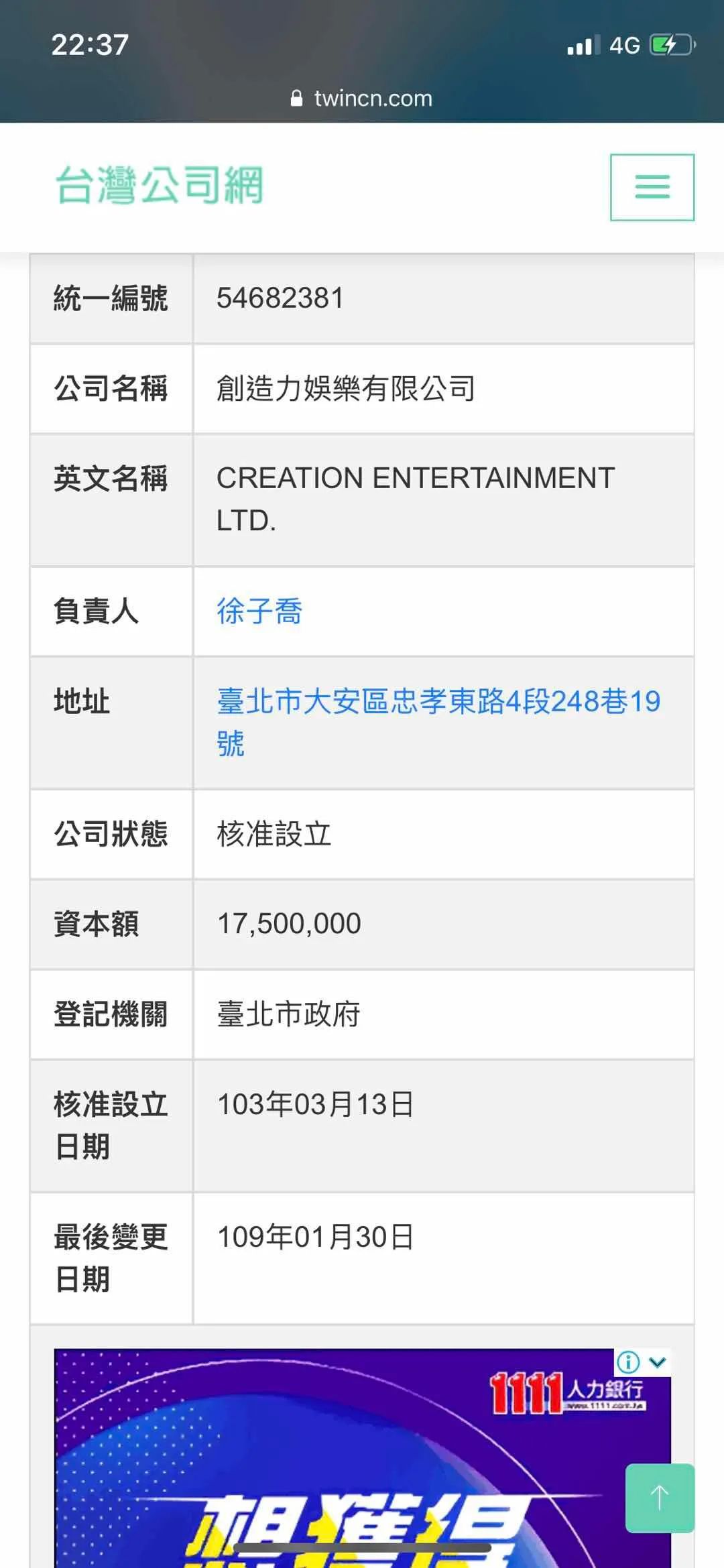This screenshot has width=724, height=1568.
Task: Tap the scroll-to-top arrow button
Action: [660, 1498]
